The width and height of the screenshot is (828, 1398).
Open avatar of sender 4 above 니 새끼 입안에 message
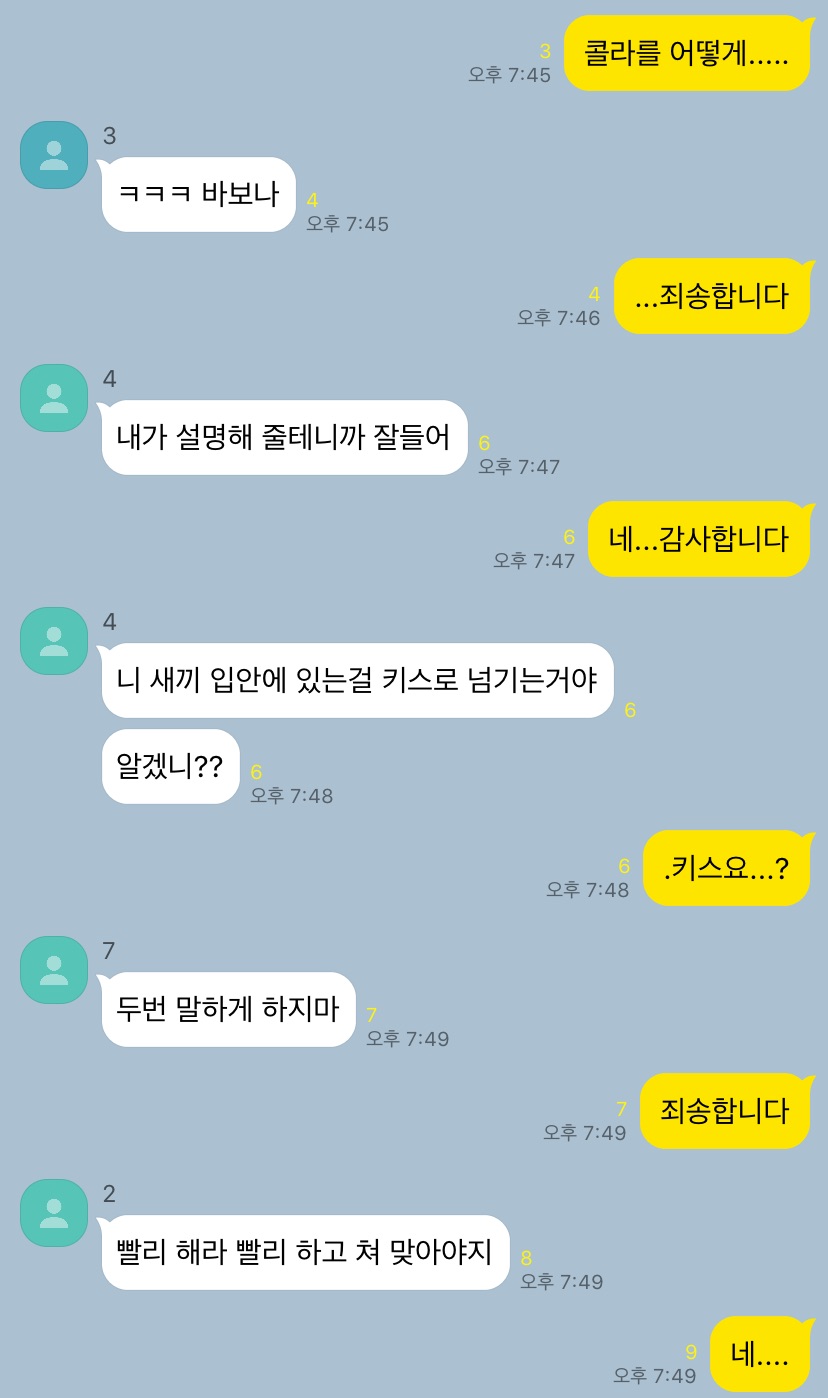pos(54,641)
